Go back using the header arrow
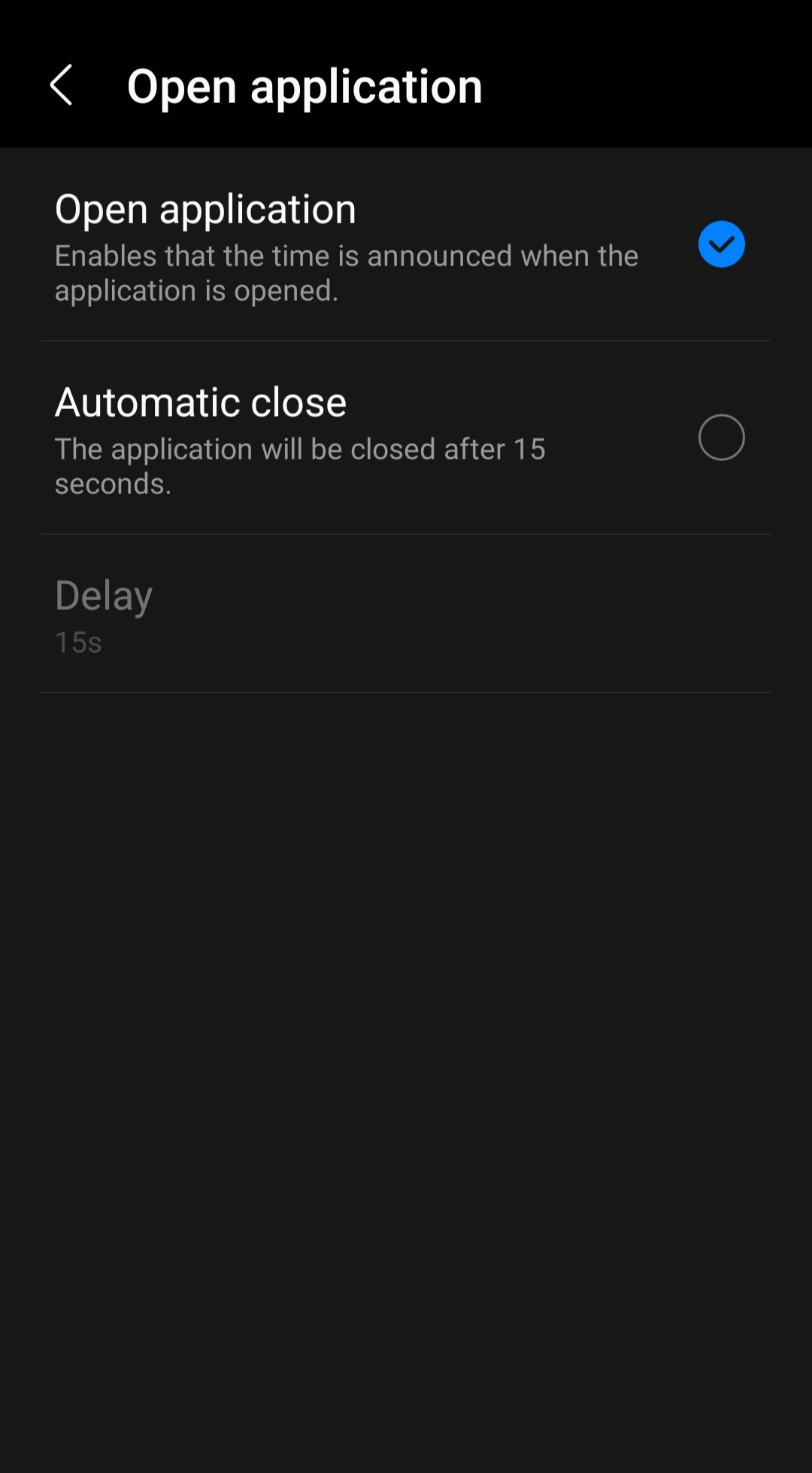Screen dimensions: 812x1473 [61, 85]
